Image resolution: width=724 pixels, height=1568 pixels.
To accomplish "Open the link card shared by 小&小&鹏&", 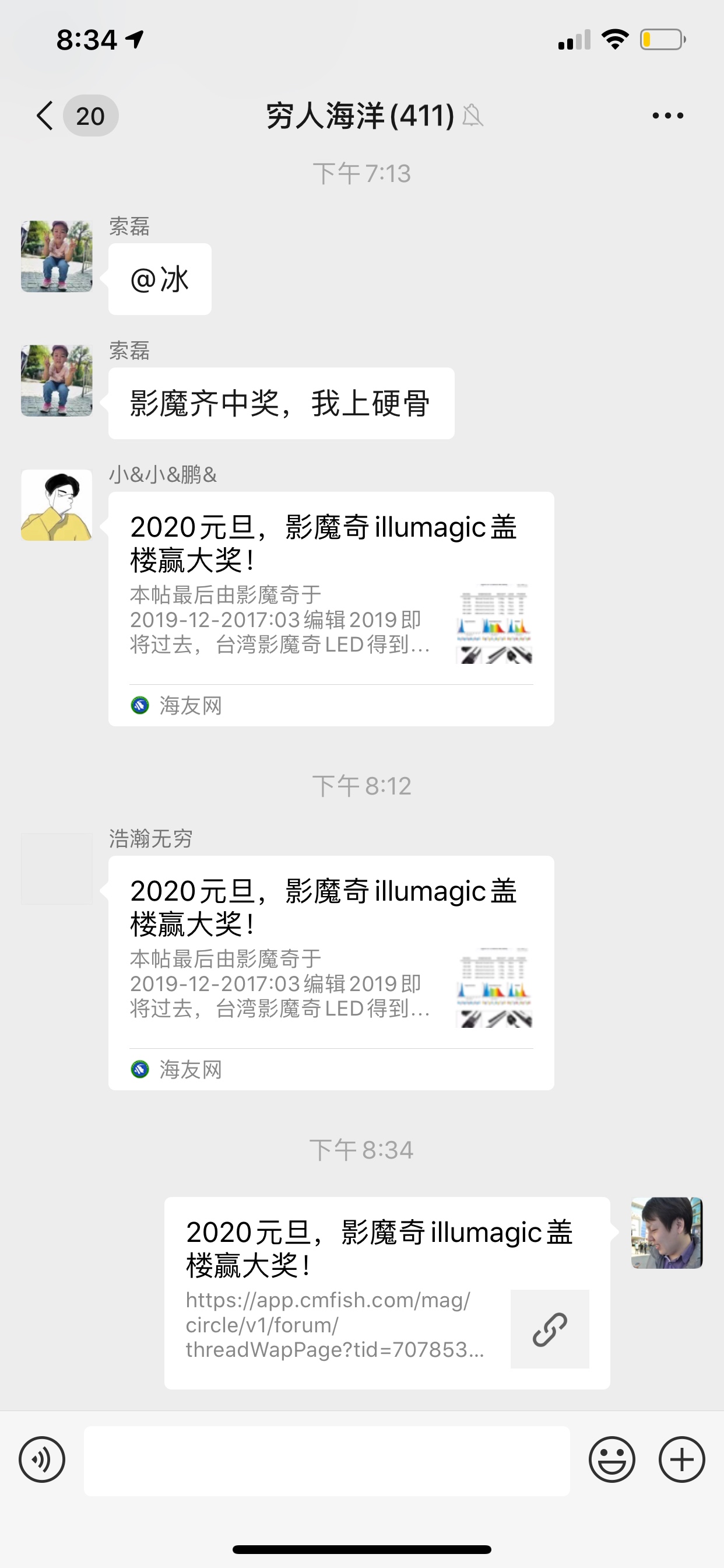I will pyautogui.click(x=331, y=608).
